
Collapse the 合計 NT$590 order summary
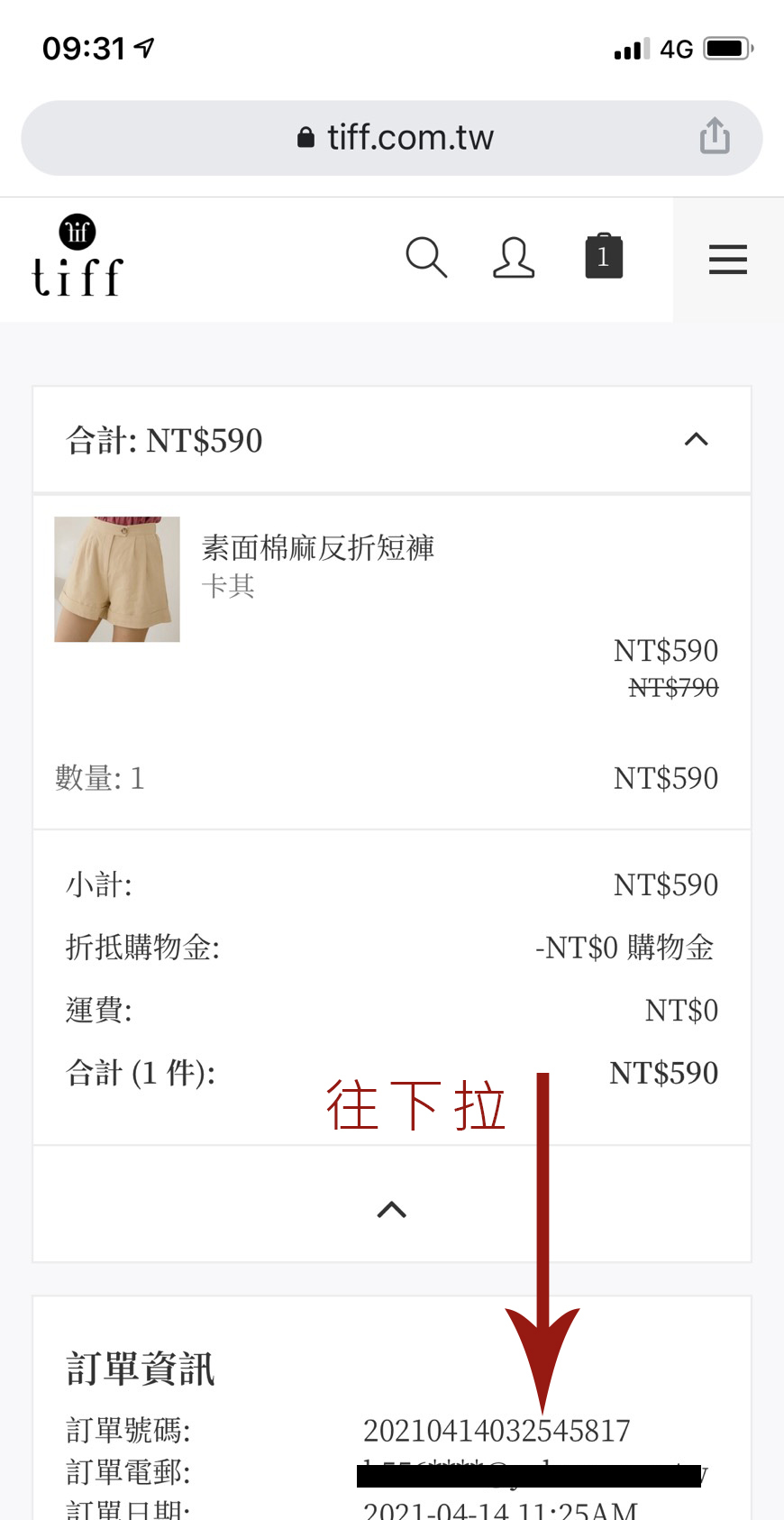tap(696, 440)
